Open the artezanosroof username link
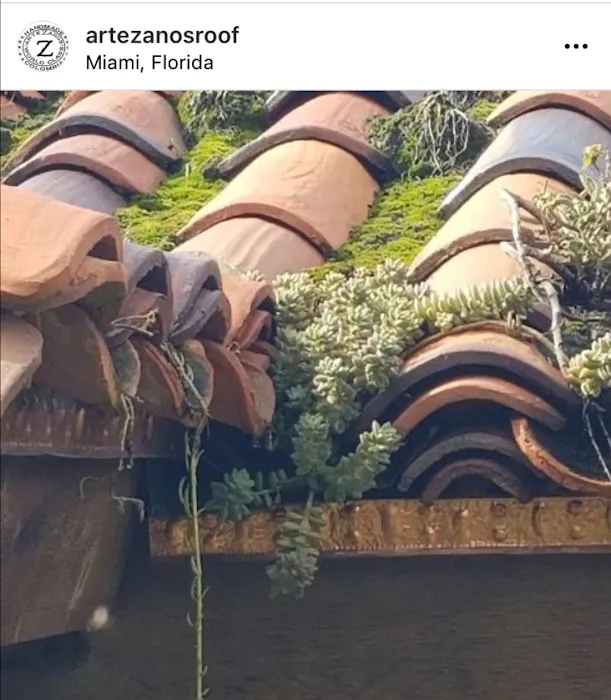This screenshot has height=700, width=611. click(162, 35)
